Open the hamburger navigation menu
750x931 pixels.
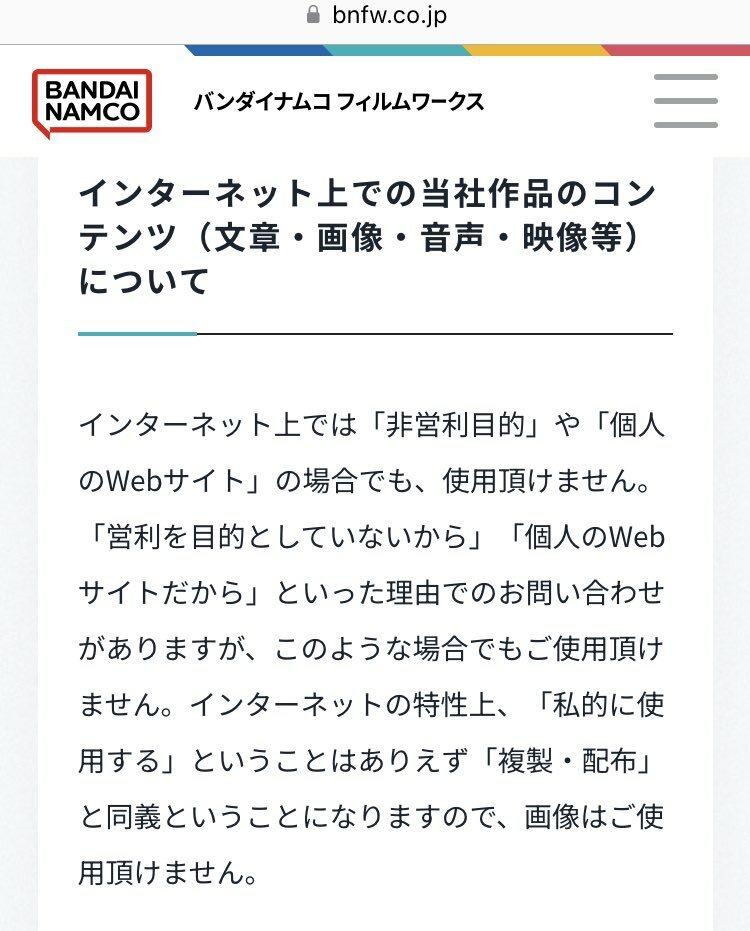pos(686,101)
